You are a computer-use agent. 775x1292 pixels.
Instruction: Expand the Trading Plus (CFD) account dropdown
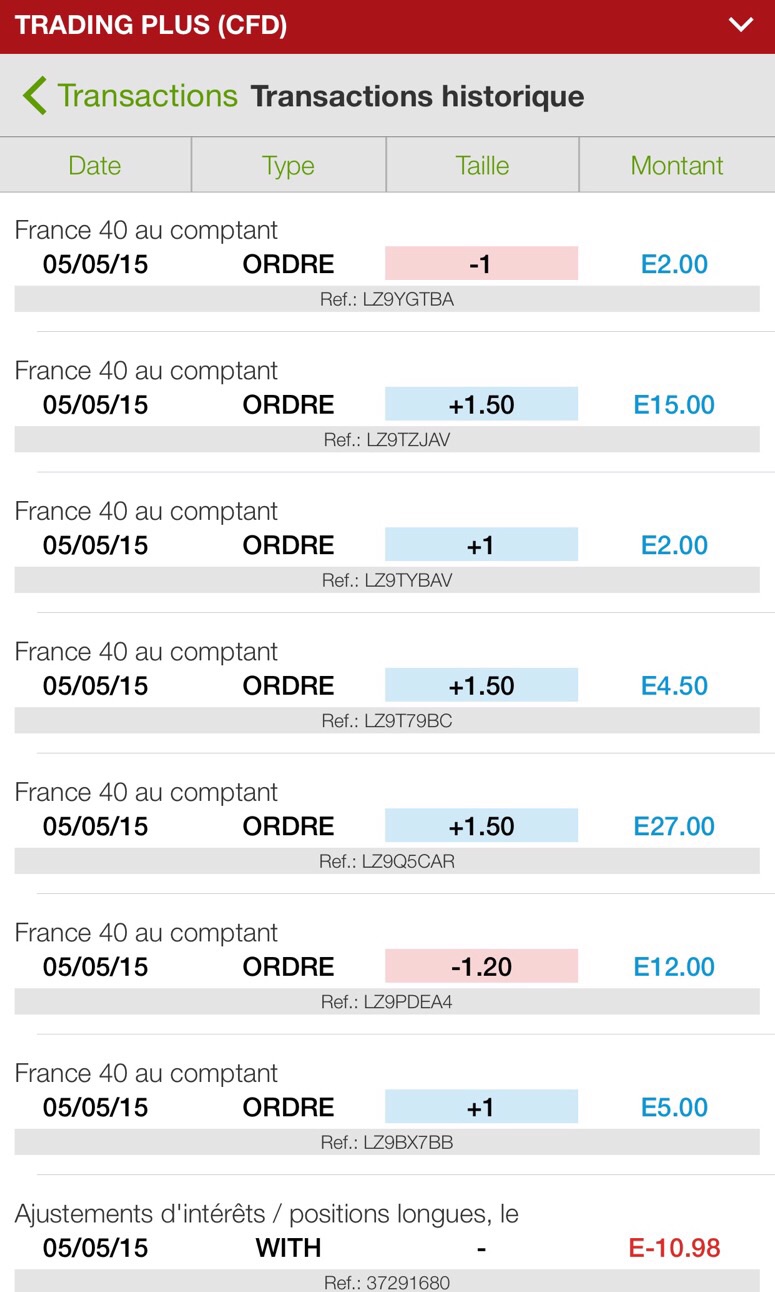pos(741,25)
